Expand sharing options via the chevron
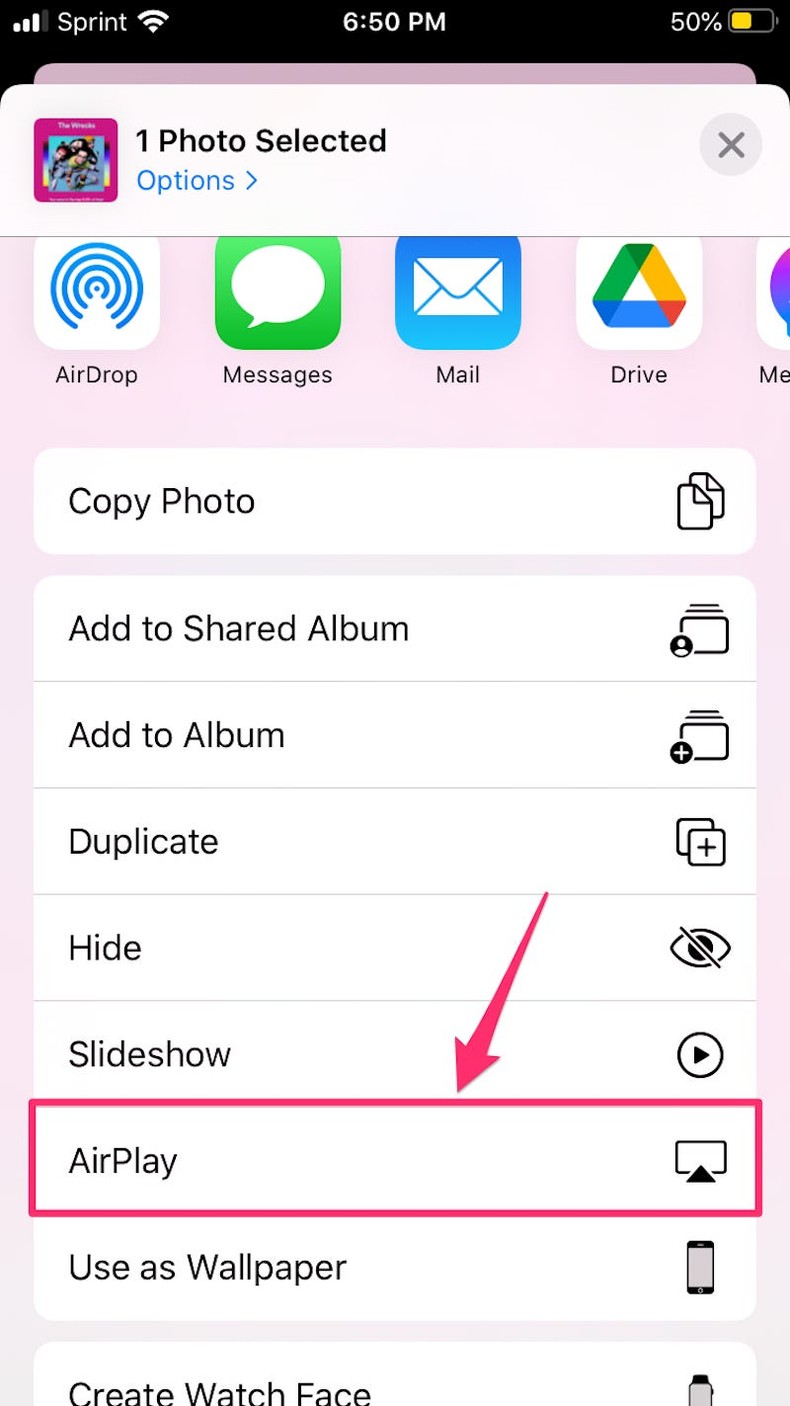Image resolution: width=790 pixels, height=1406 pixels. coord(250,181)
